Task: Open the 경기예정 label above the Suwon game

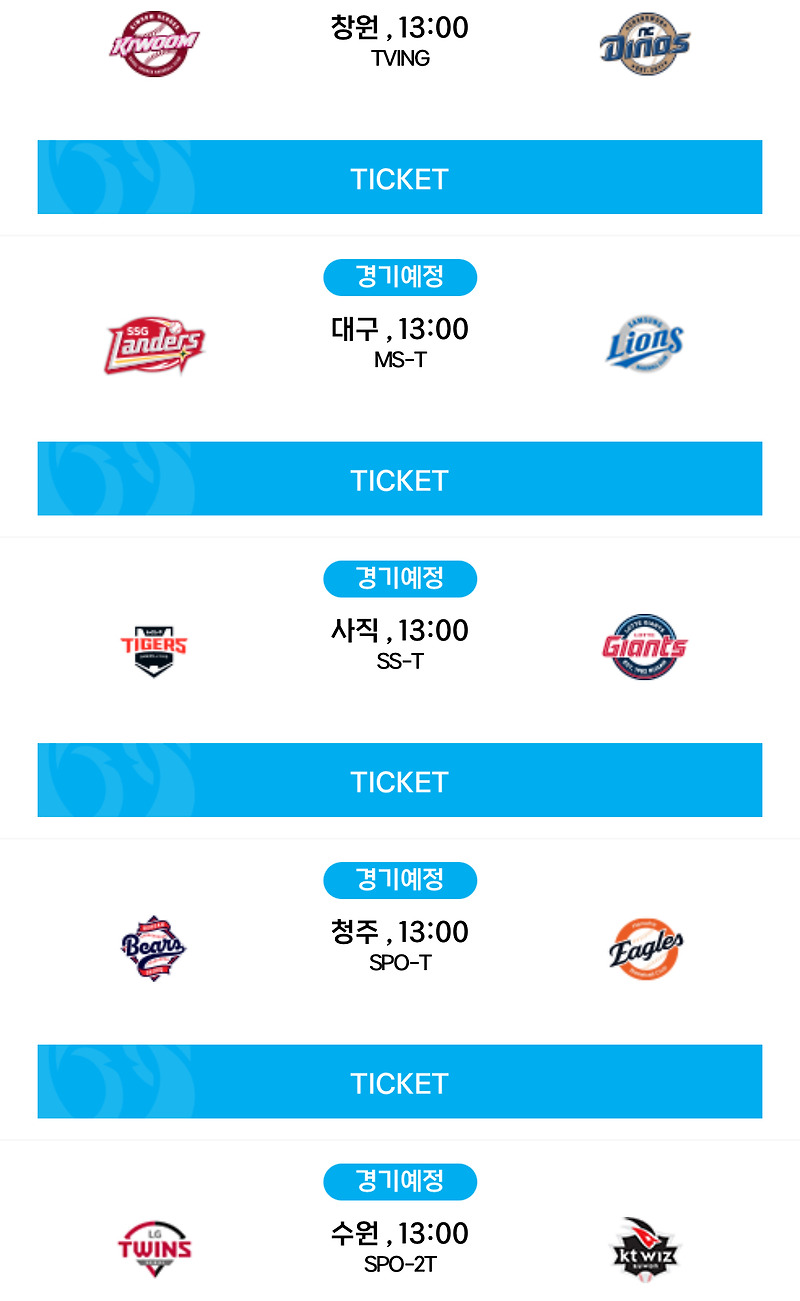Action: (400, 1181)
